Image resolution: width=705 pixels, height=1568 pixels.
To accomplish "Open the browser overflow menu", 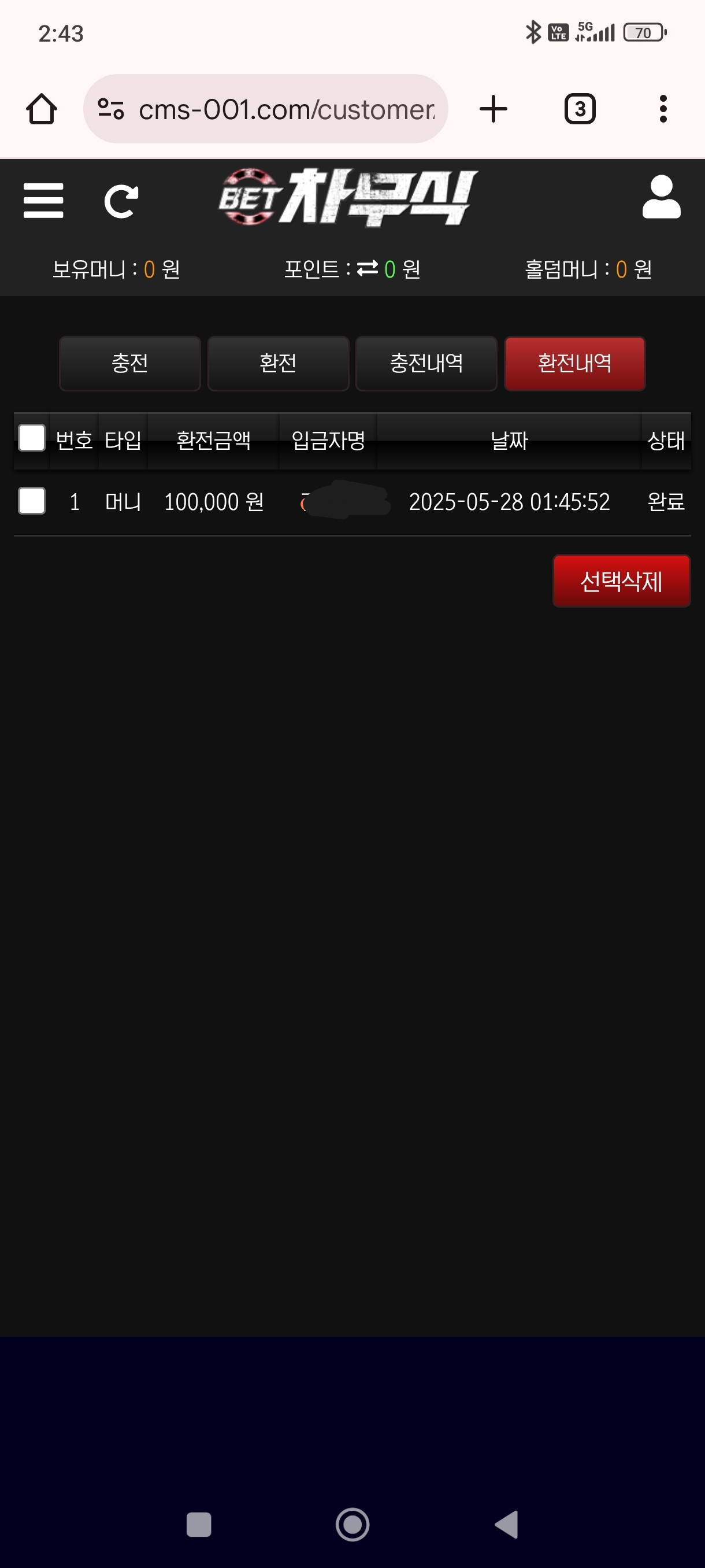I will pyautogui.click(x=663, y=109).
